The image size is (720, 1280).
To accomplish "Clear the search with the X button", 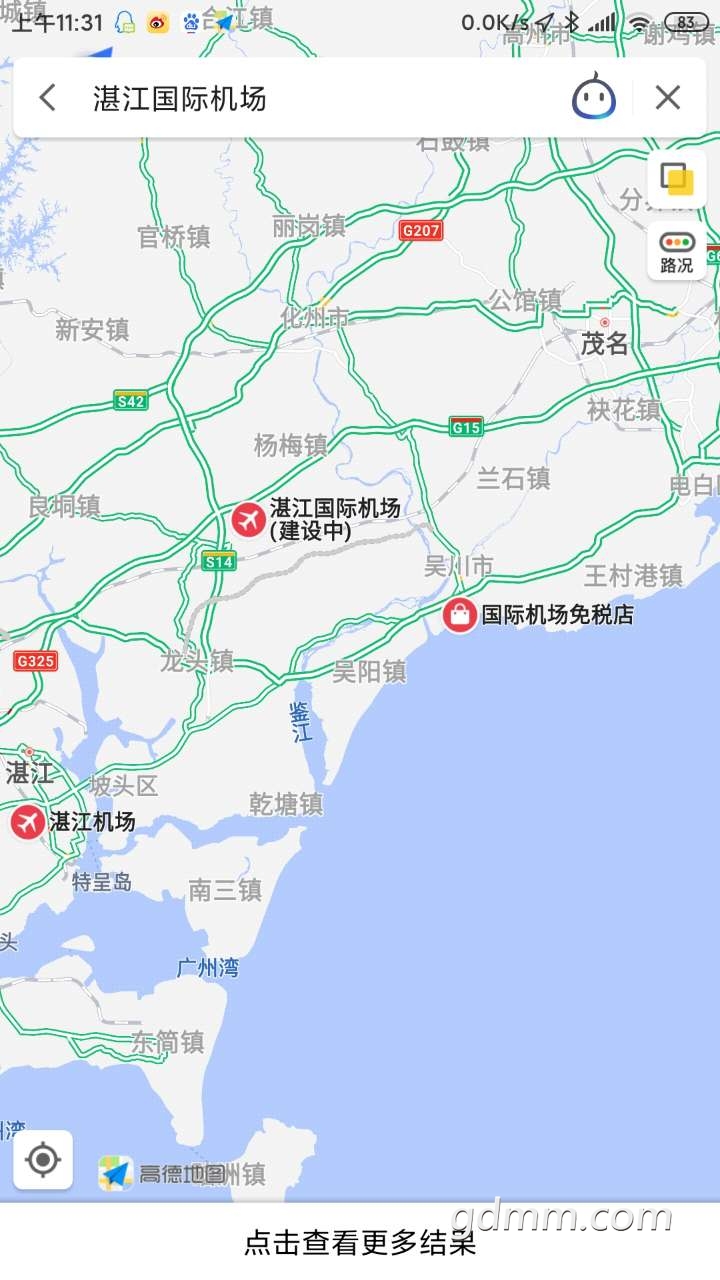I will [x=667, y=98].
